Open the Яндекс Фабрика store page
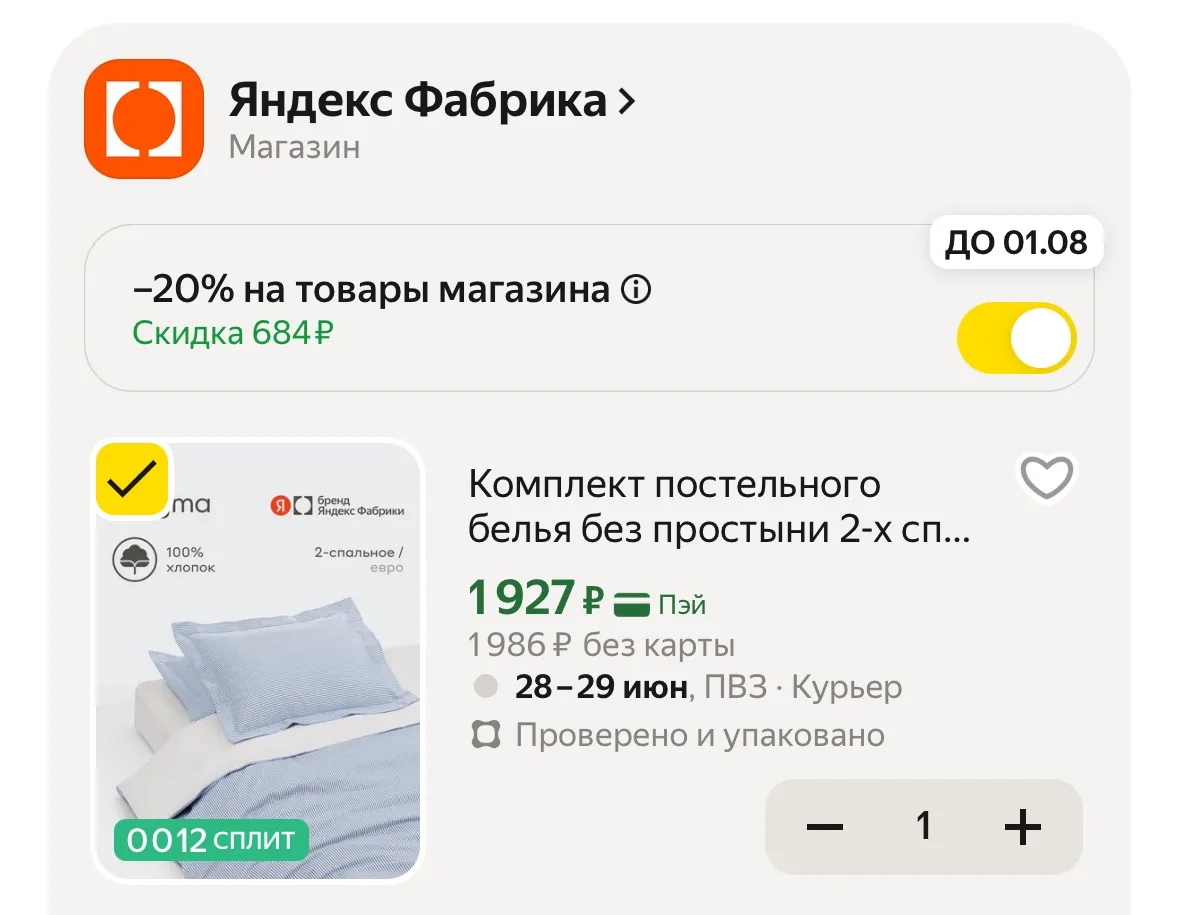The width and height of the screenshot is (1179, 915). (x=432, y=101)
